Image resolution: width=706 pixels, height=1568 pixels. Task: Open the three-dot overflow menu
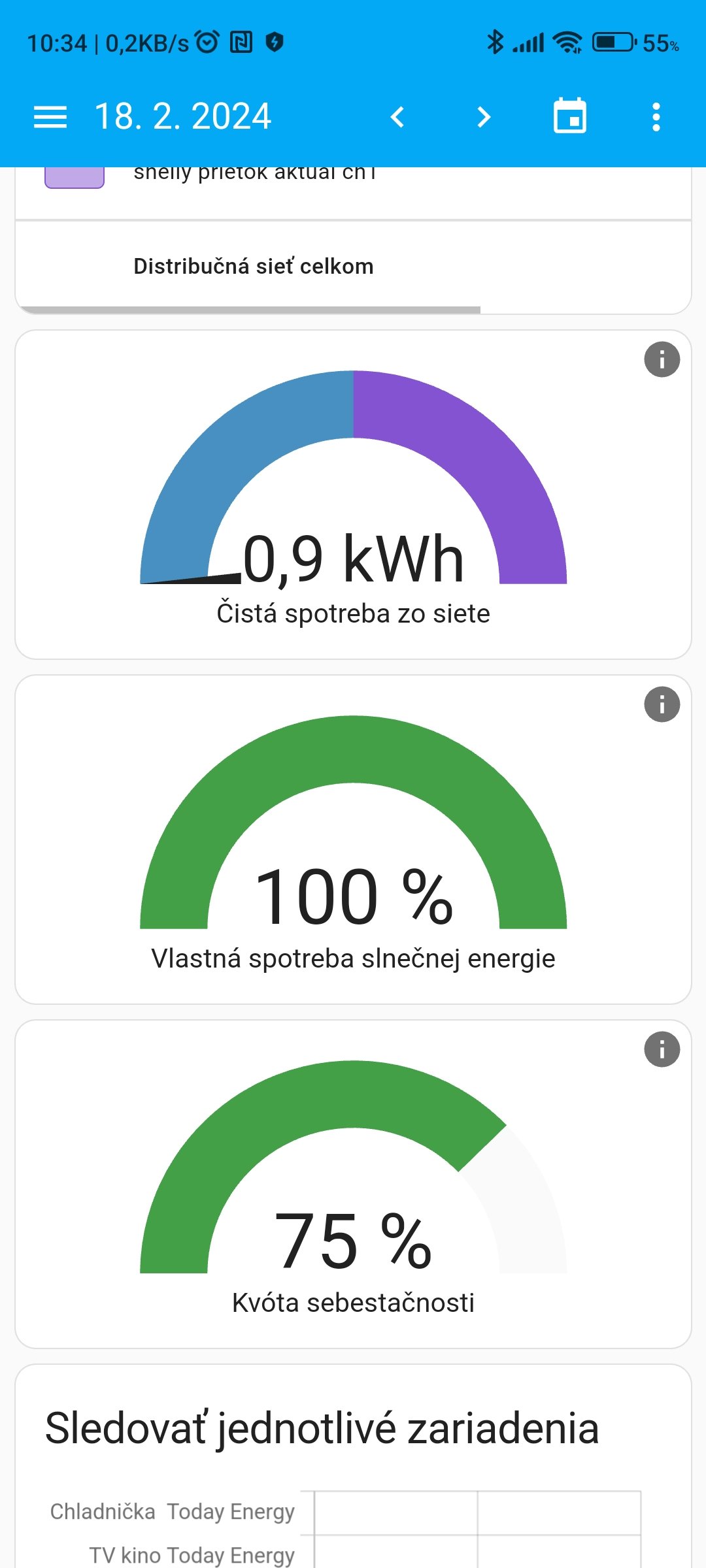[656, 118]
